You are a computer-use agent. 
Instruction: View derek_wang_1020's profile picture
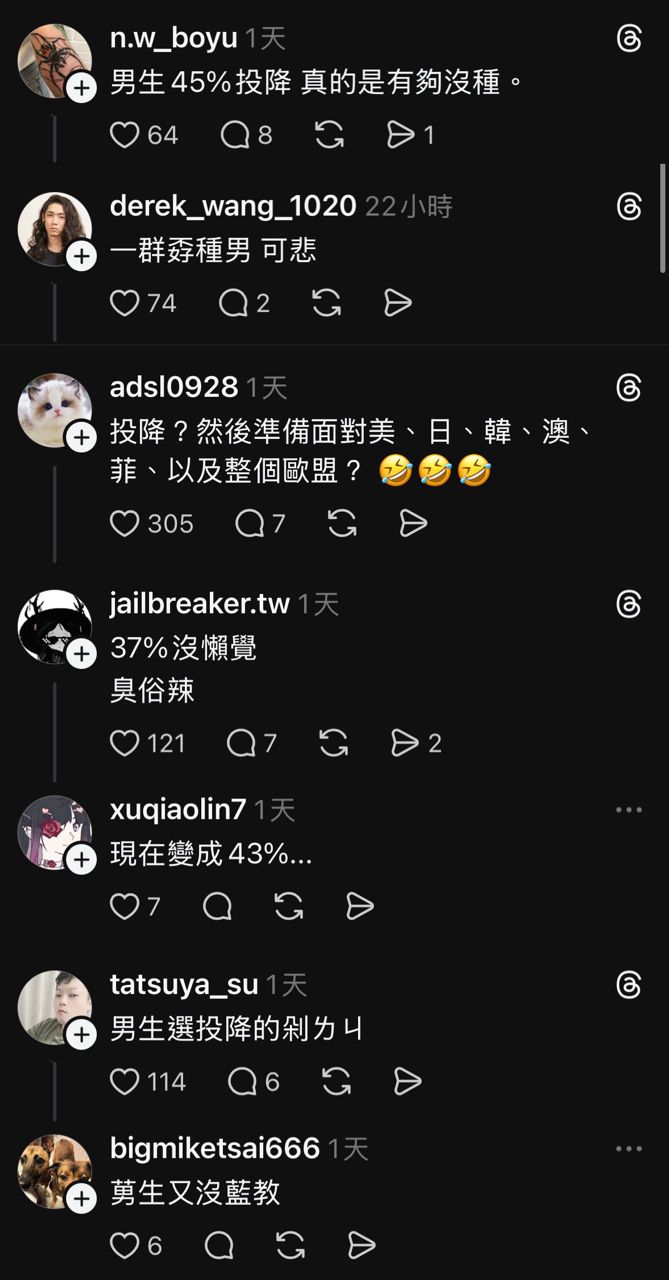point(55,230)
